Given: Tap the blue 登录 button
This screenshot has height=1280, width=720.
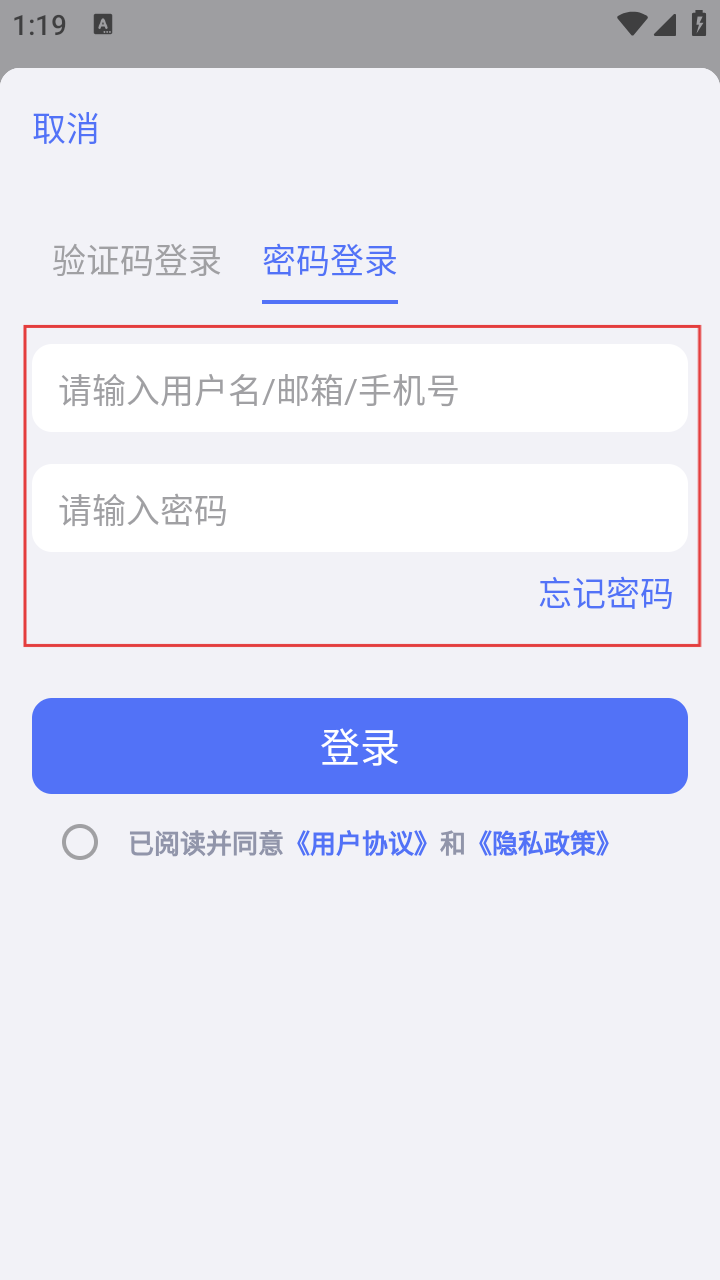Looking at the screenshot, I should (360, 746).
